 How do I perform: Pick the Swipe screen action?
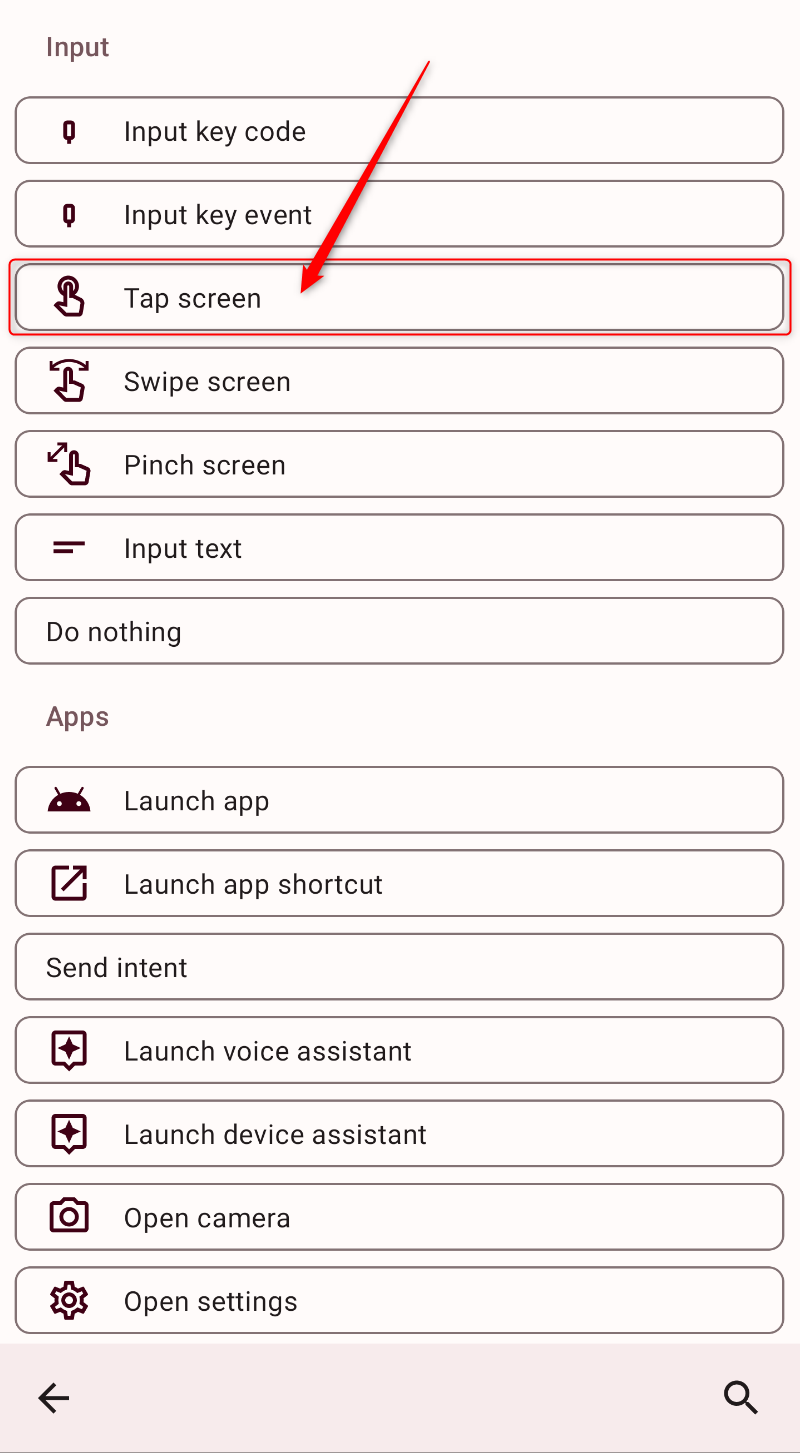(x=399, y=381)
